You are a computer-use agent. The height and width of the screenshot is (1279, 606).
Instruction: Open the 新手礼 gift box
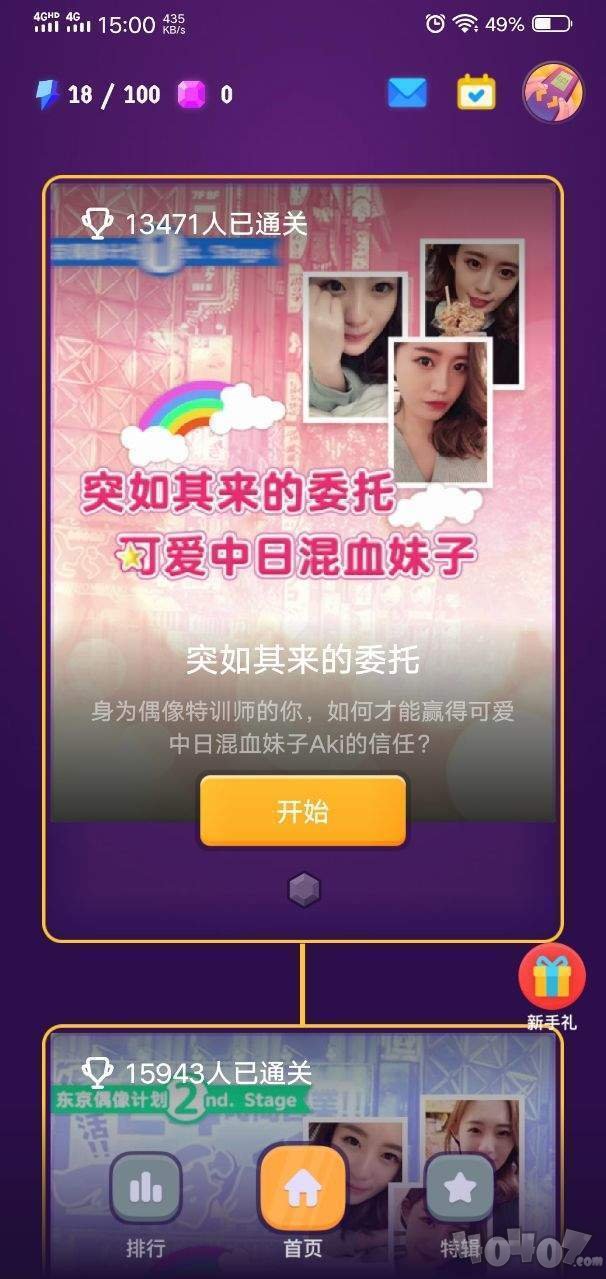click(x=552, y=977)
